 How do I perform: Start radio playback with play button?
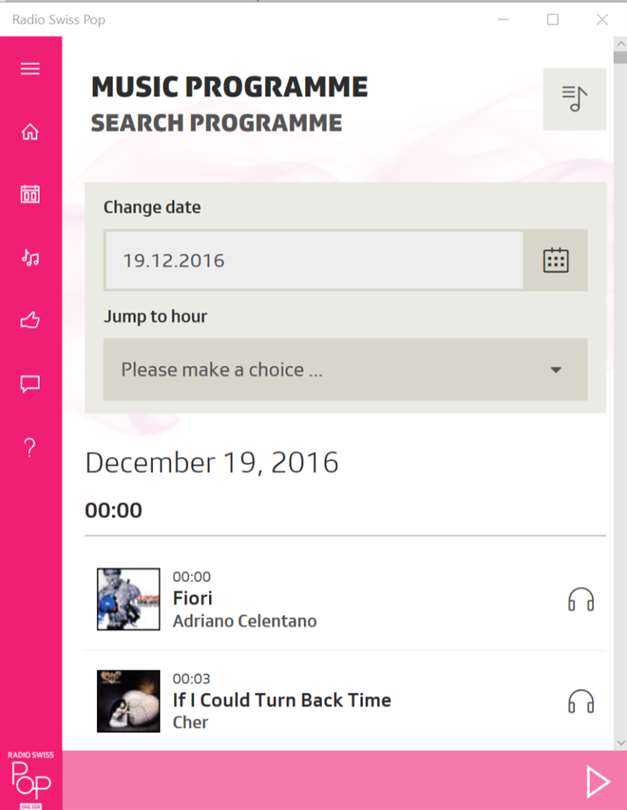pyautogui.click(x=597, y=781)
